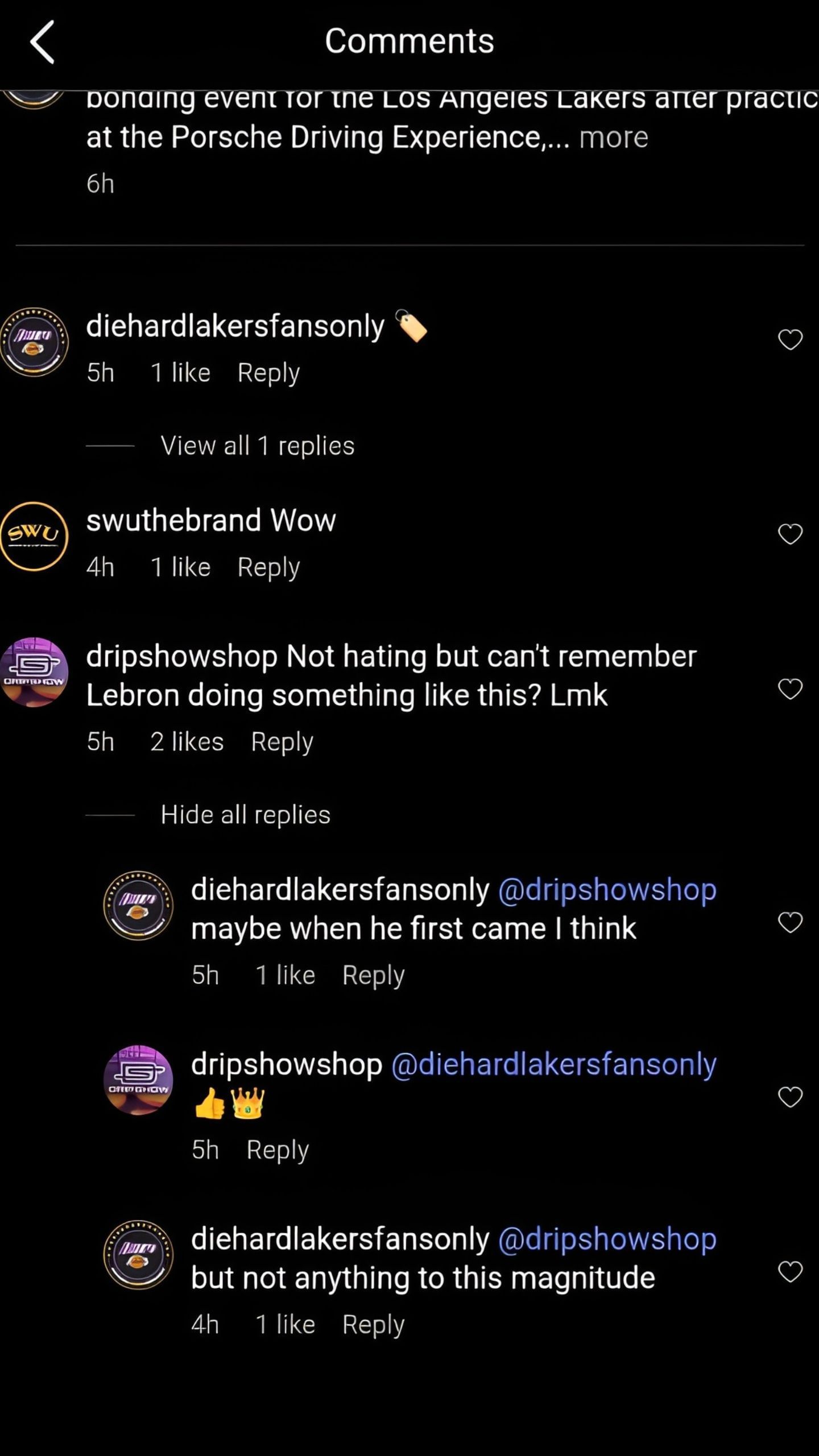Expand 'View all 1 replies'
Viewport: 819px width, 1456px height.
(x=257, y=446)
